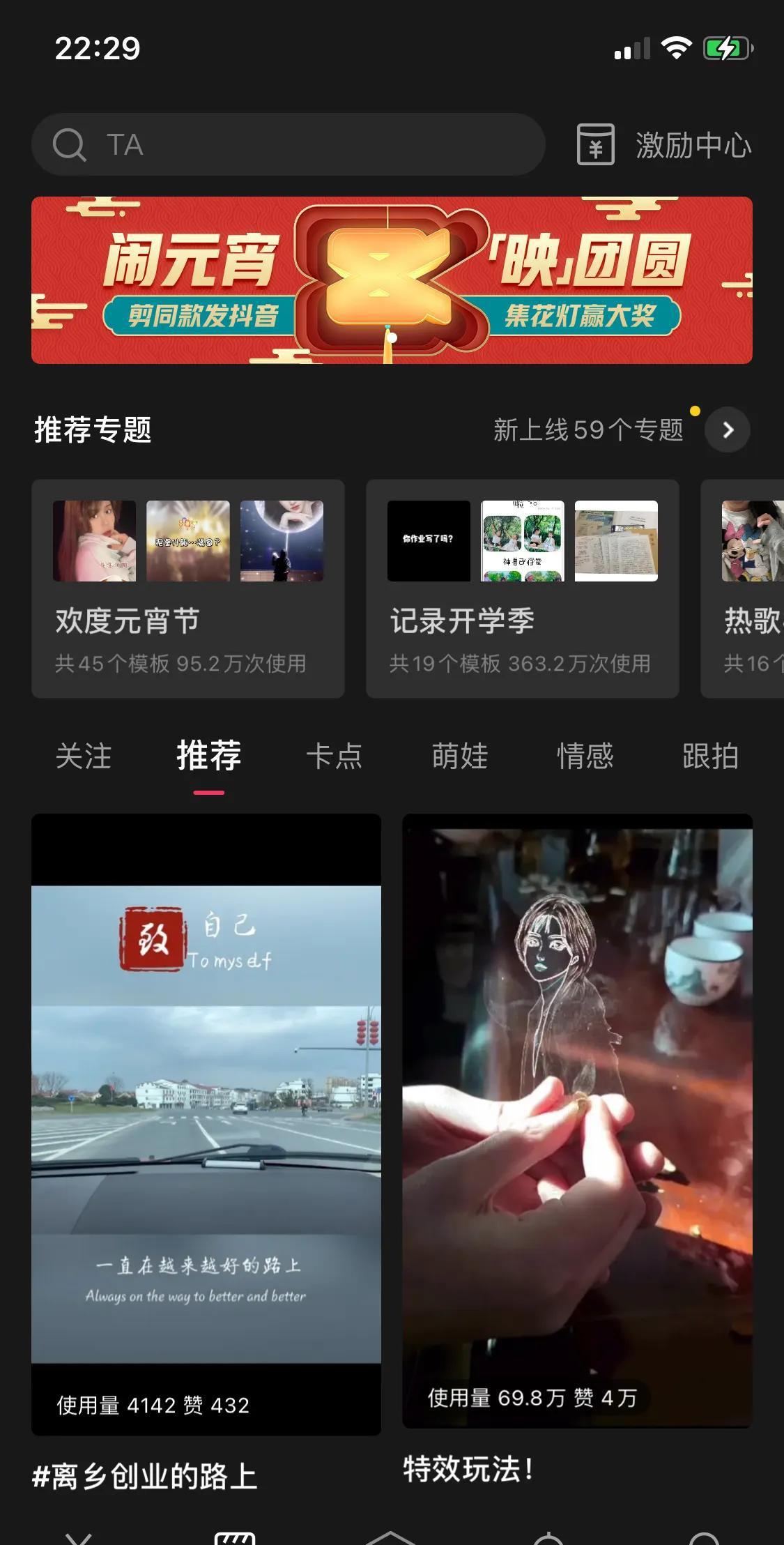View all 59 new topics arrow
The width and height of the screenshot is (784, 1545).
[727, 430]
